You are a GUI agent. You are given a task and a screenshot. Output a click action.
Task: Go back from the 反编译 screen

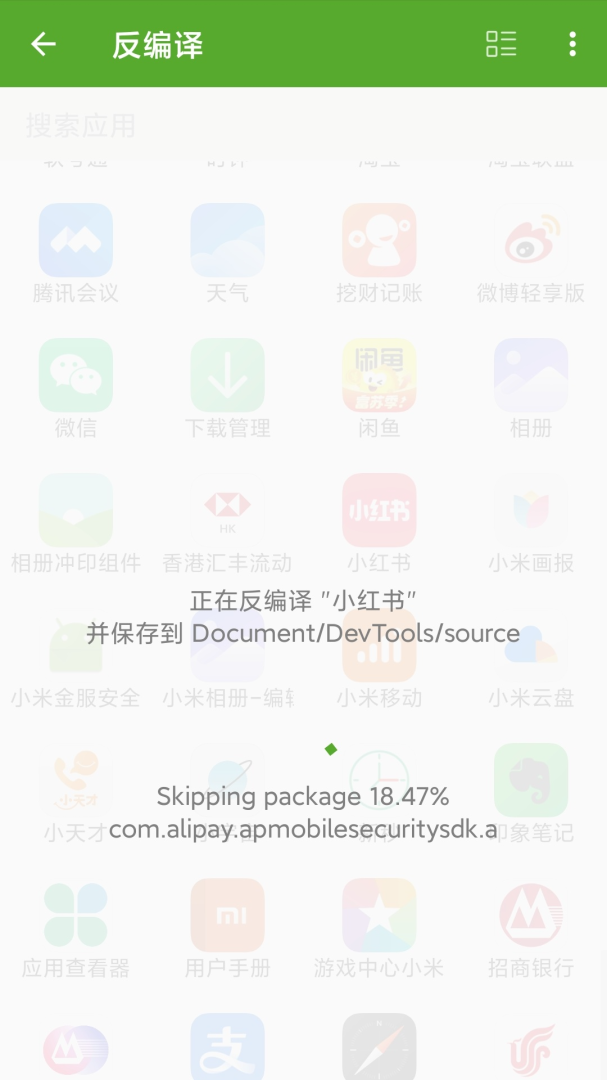point(43,44)
